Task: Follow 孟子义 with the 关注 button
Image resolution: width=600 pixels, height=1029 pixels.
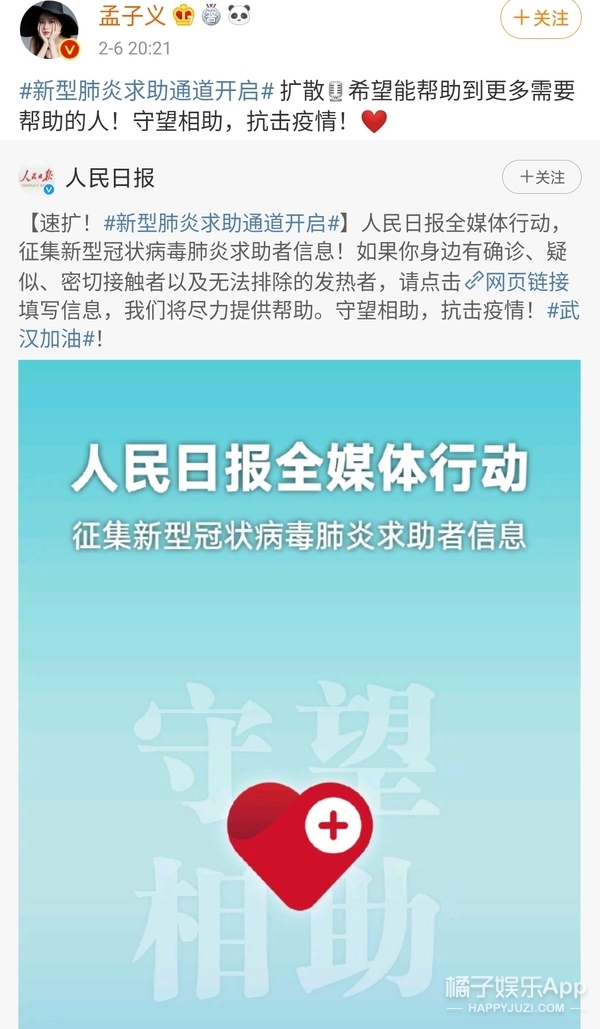Action: pos(540,18)
